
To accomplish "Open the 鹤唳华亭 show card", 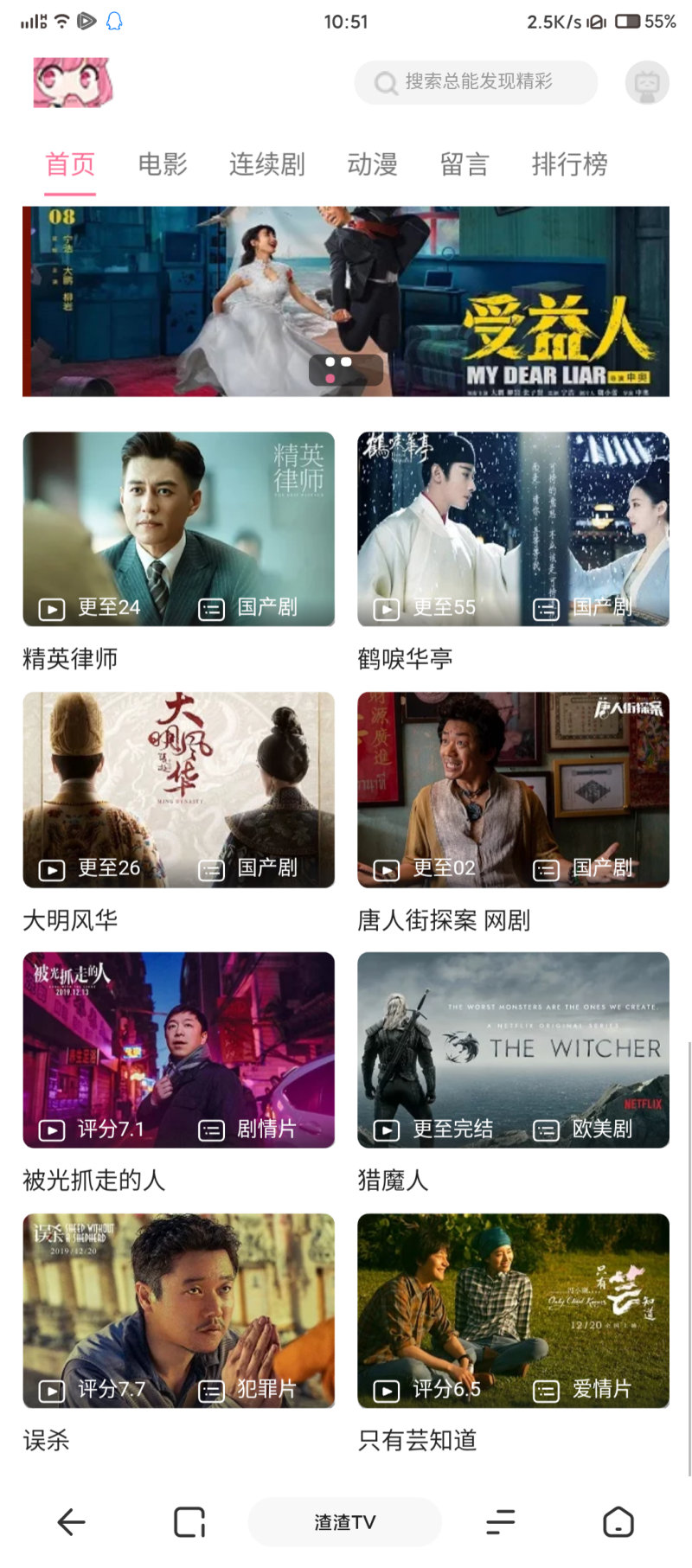I will coord(513,529).
